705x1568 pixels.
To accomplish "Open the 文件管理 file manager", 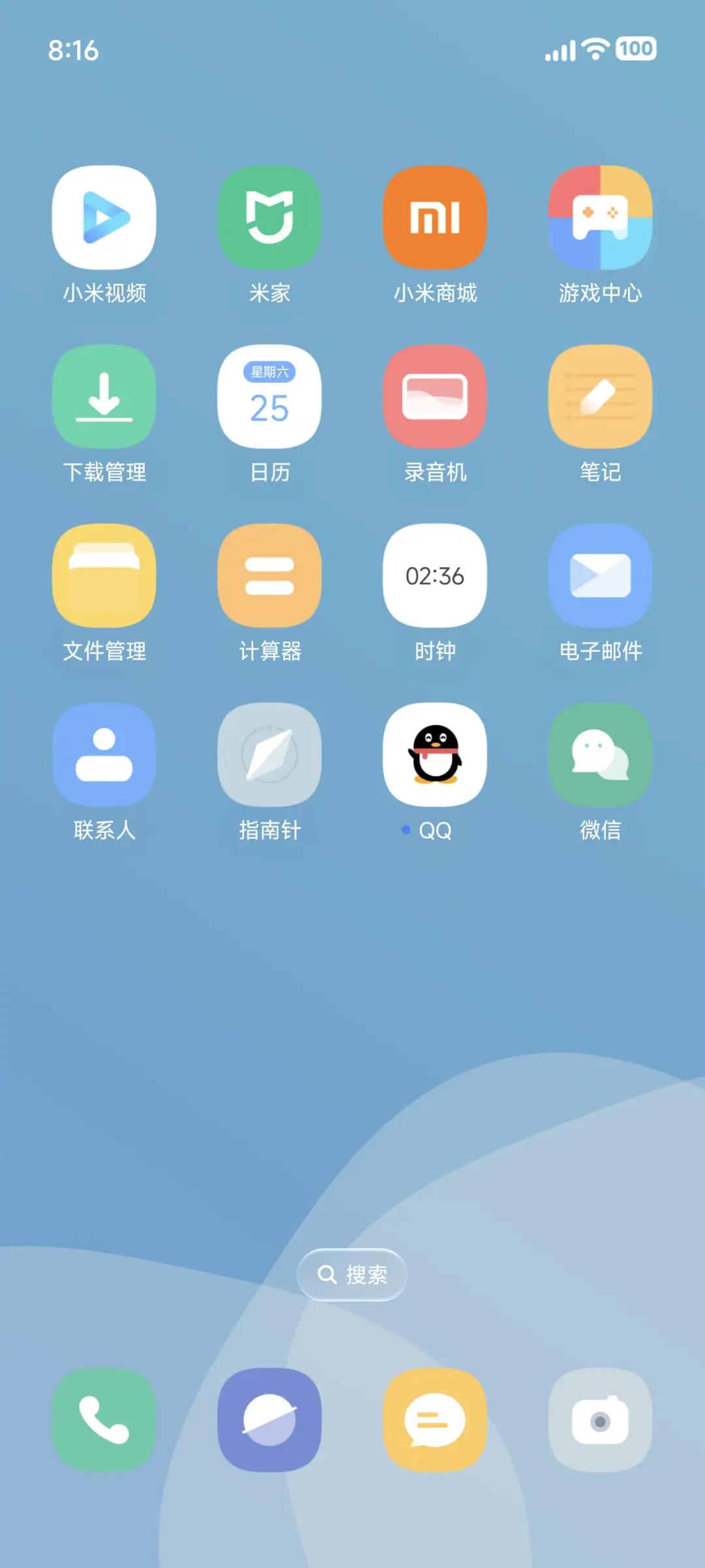I will pos(104,574).
